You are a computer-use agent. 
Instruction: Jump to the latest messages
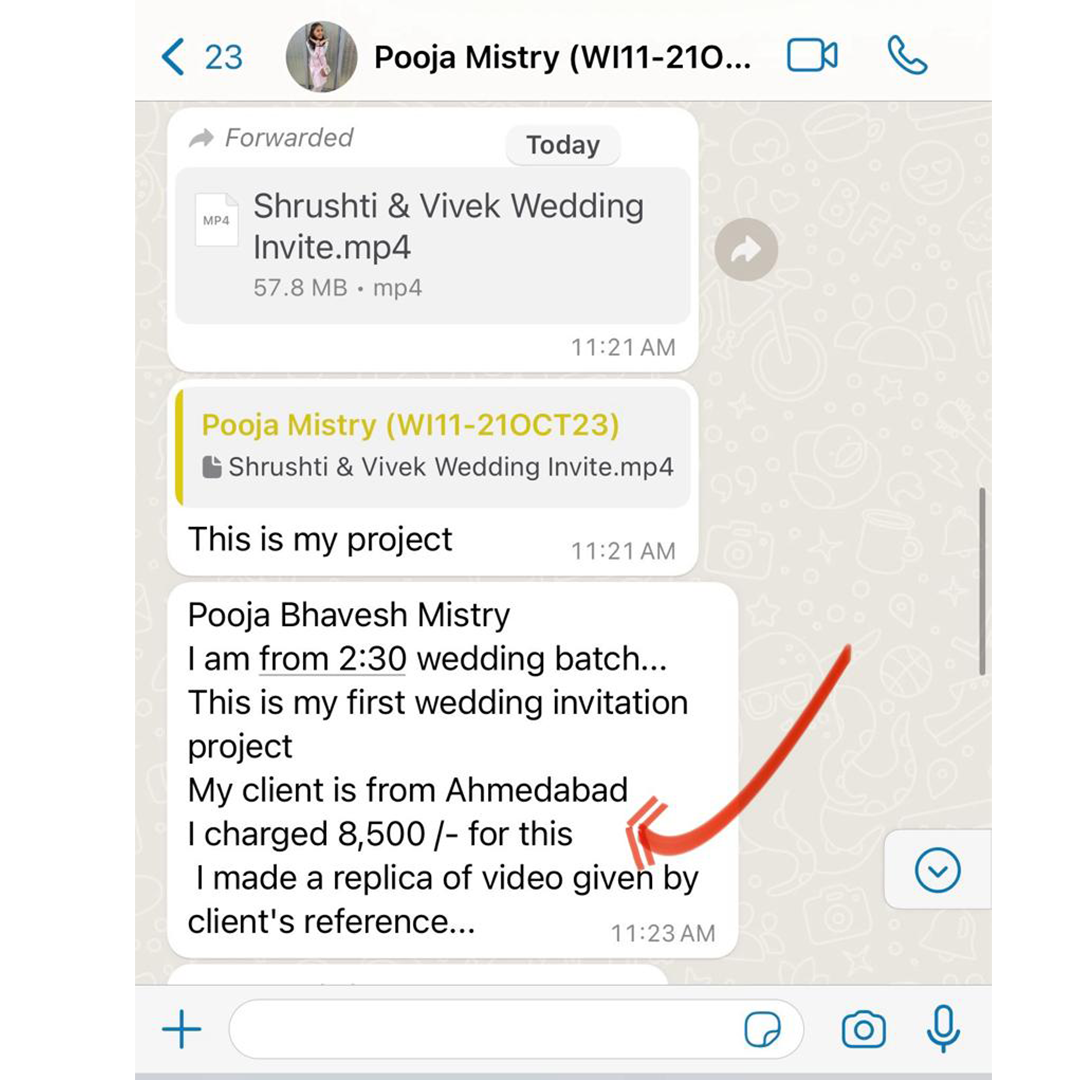(x=937, y=870)
